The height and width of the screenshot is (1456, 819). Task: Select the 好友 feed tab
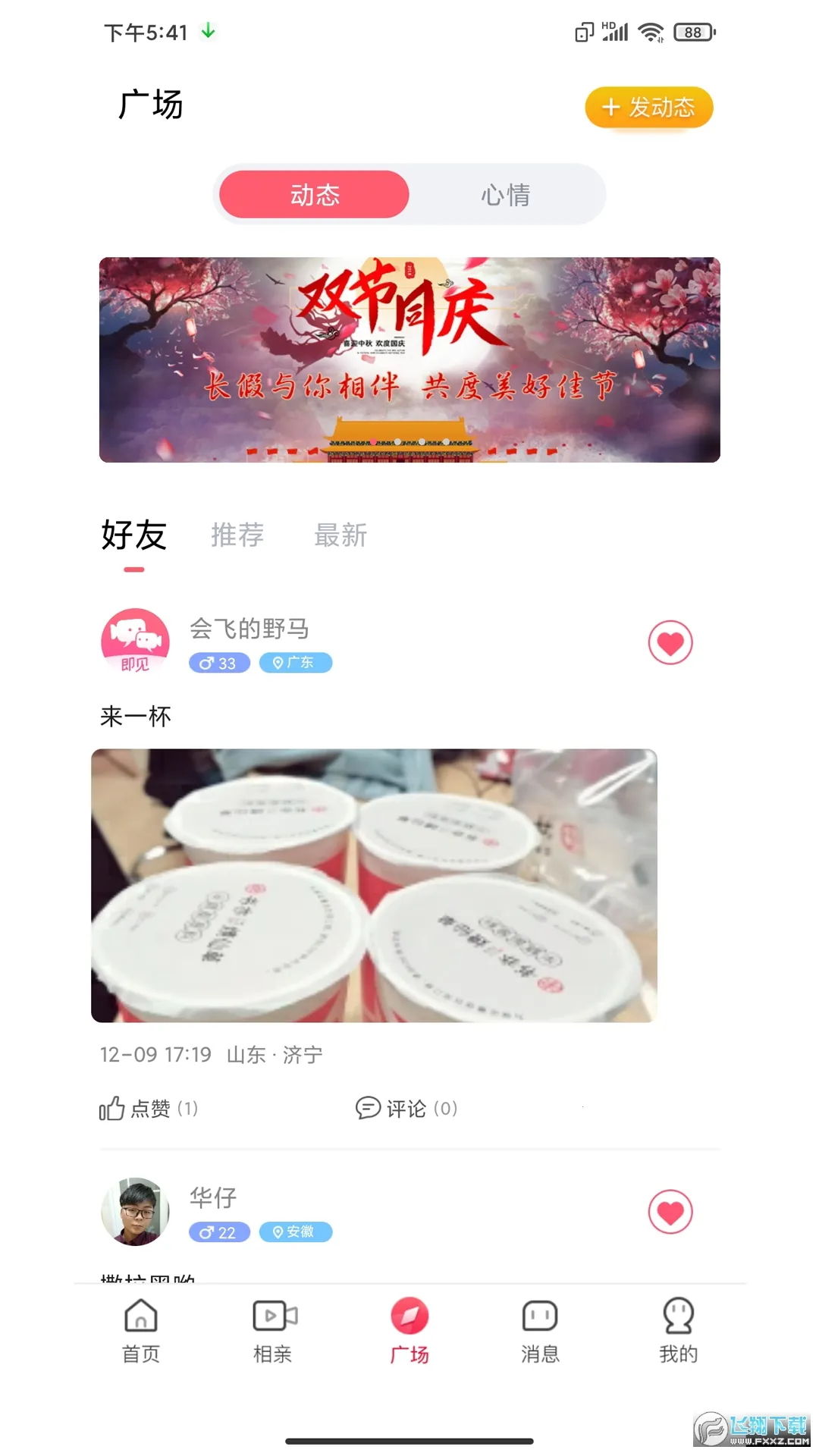coord(134,536)
